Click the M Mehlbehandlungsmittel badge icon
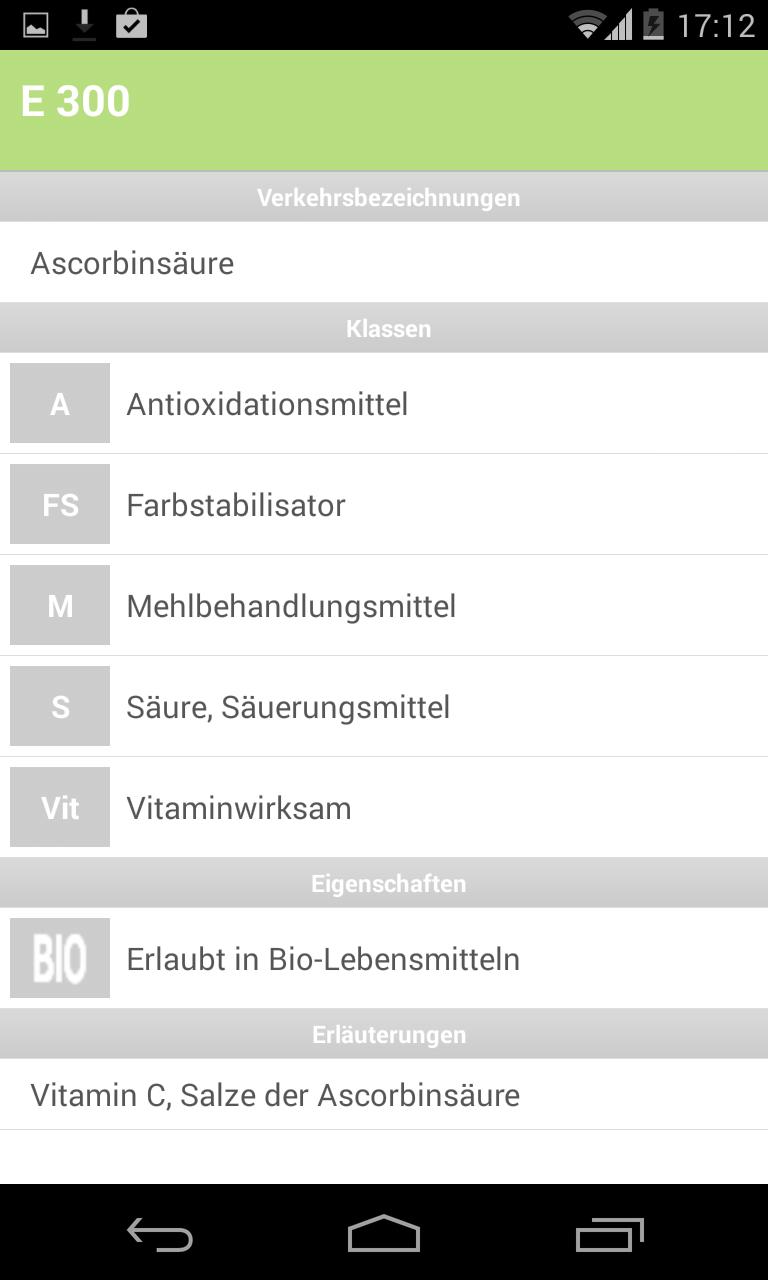768x1280 pixels. pos(59,605)
